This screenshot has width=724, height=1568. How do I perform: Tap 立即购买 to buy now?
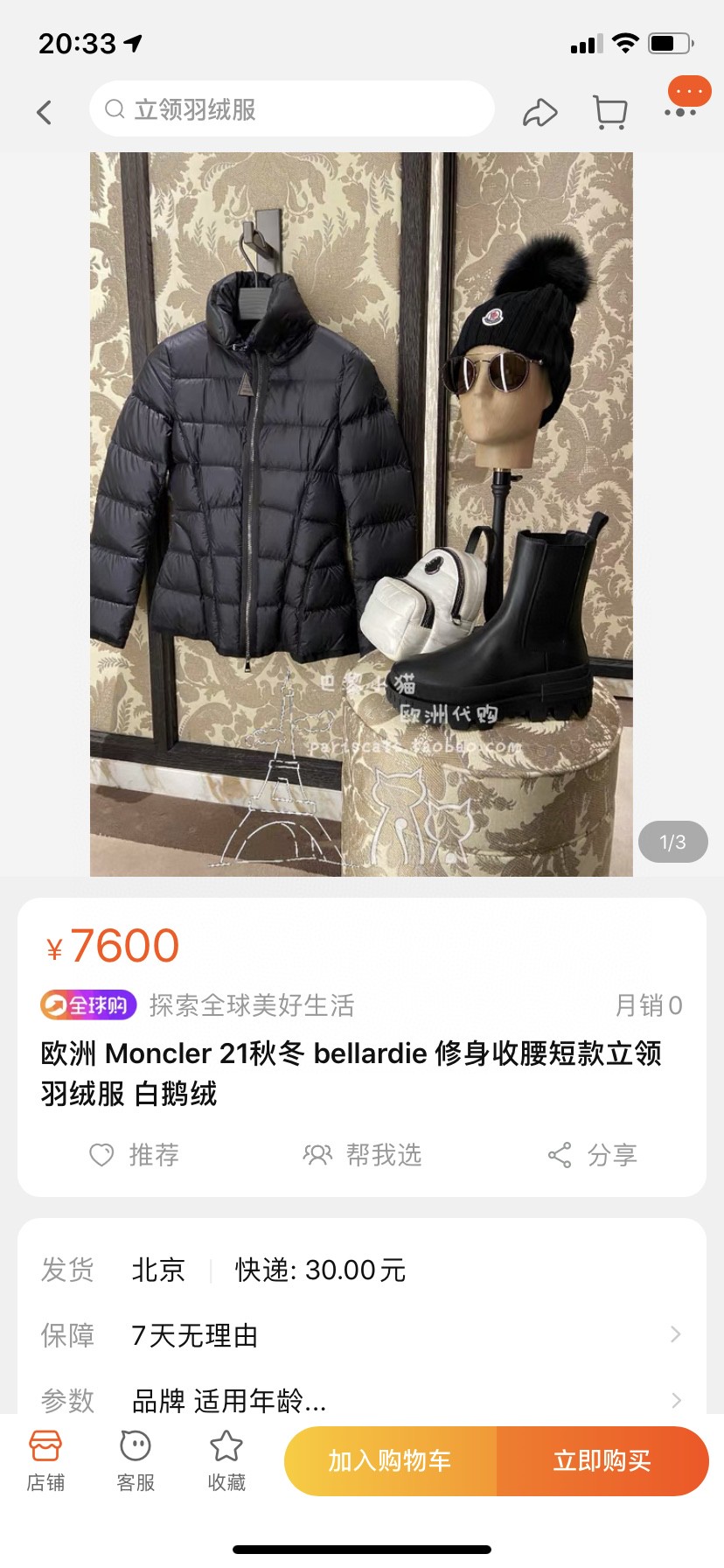(602, 1460)
